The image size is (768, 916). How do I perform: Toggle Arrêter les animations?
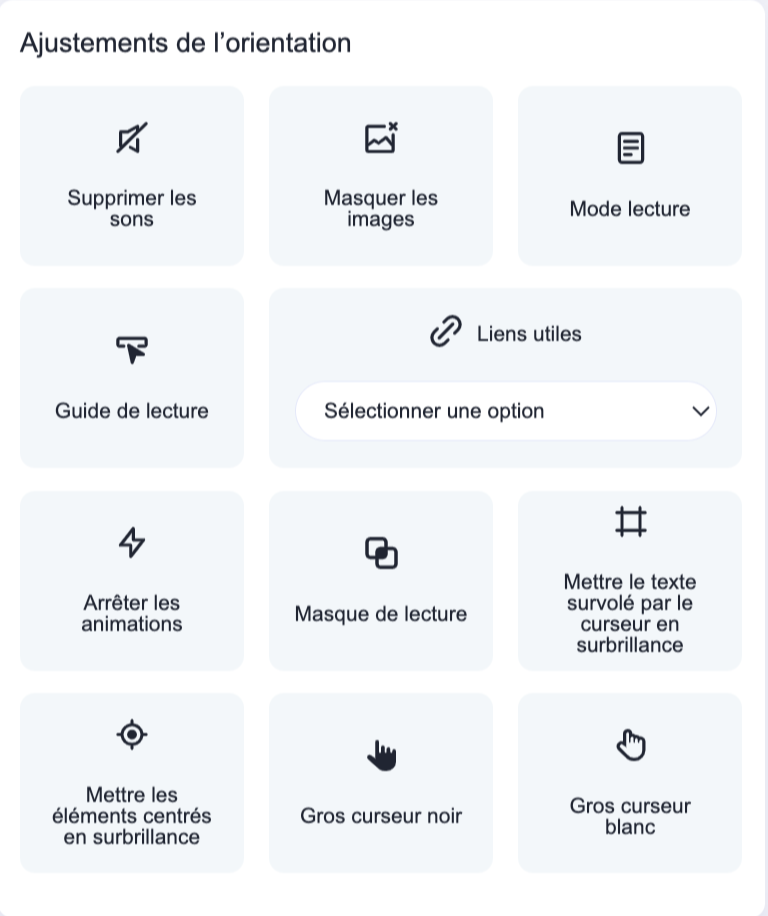coord(132,581)
